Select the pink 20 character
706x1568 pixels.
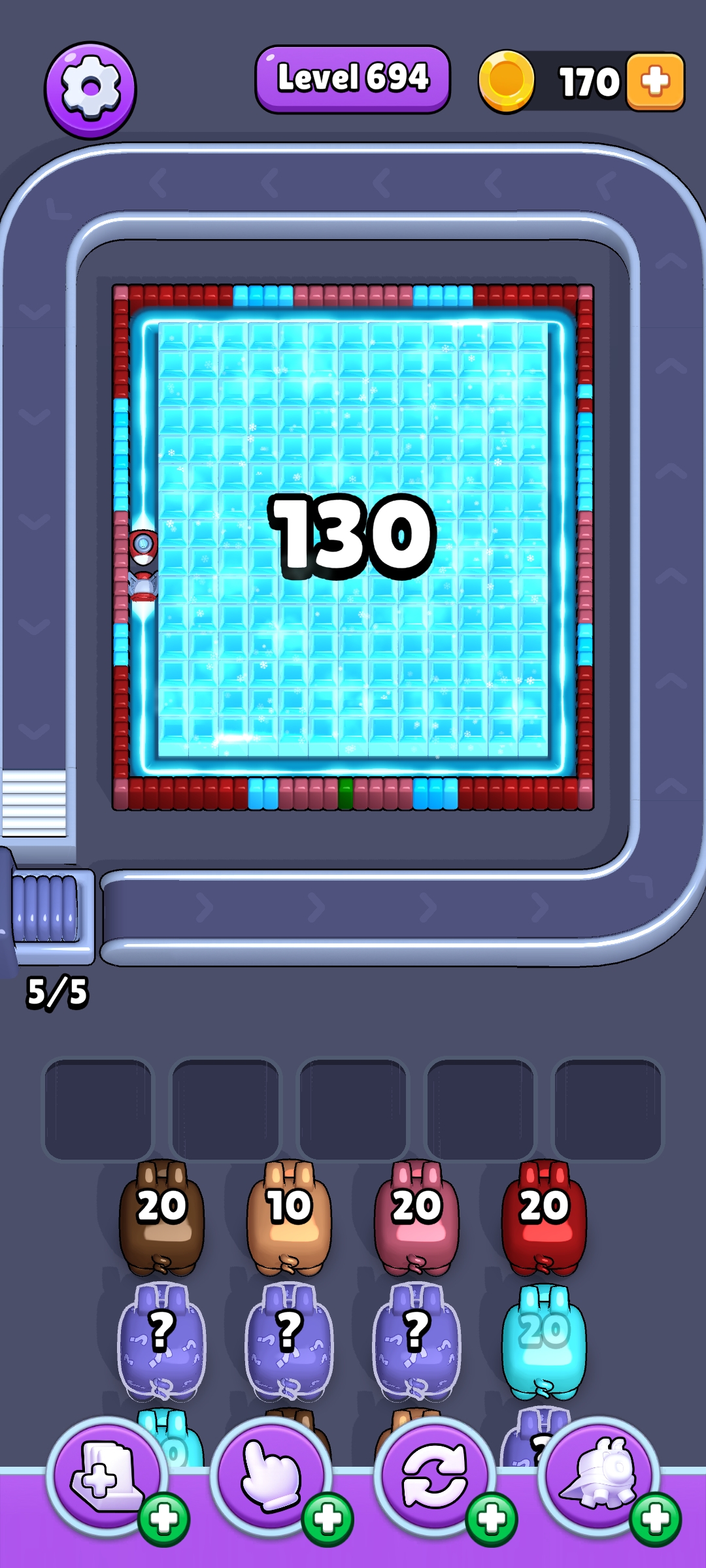[416, 1218]
